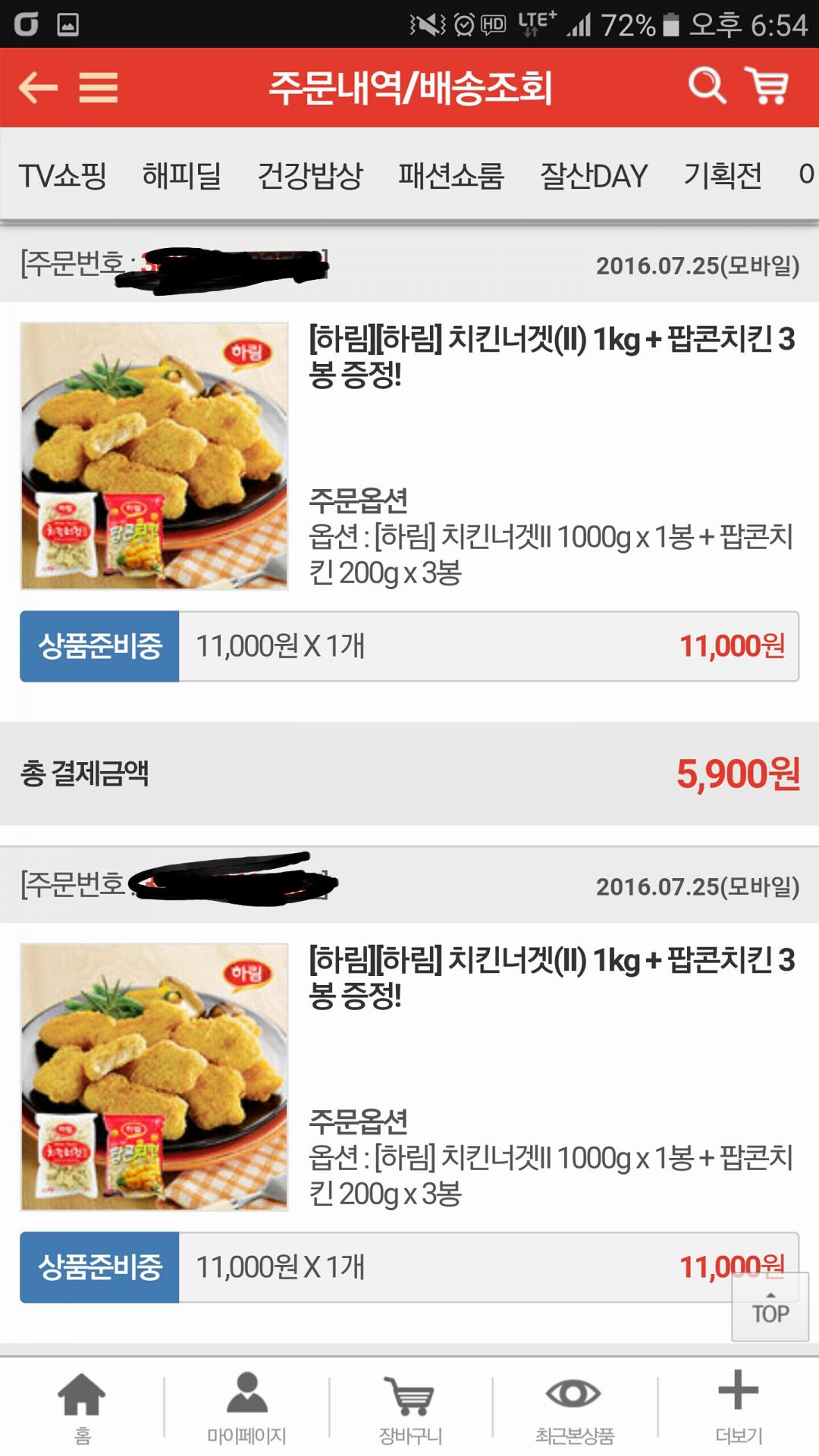The width and height of the screenshot is (819, 1456).
Task: Open search from the header
Action: (x=707, y=86)
